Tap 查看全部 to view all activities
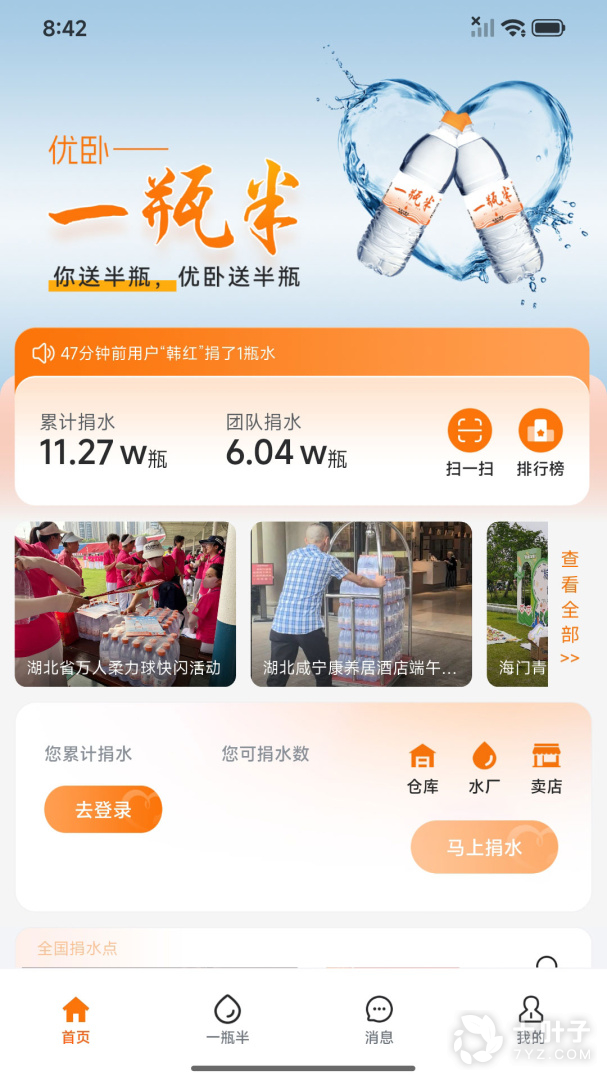Viewport: 607px width, 1080px height. point(570,607)
